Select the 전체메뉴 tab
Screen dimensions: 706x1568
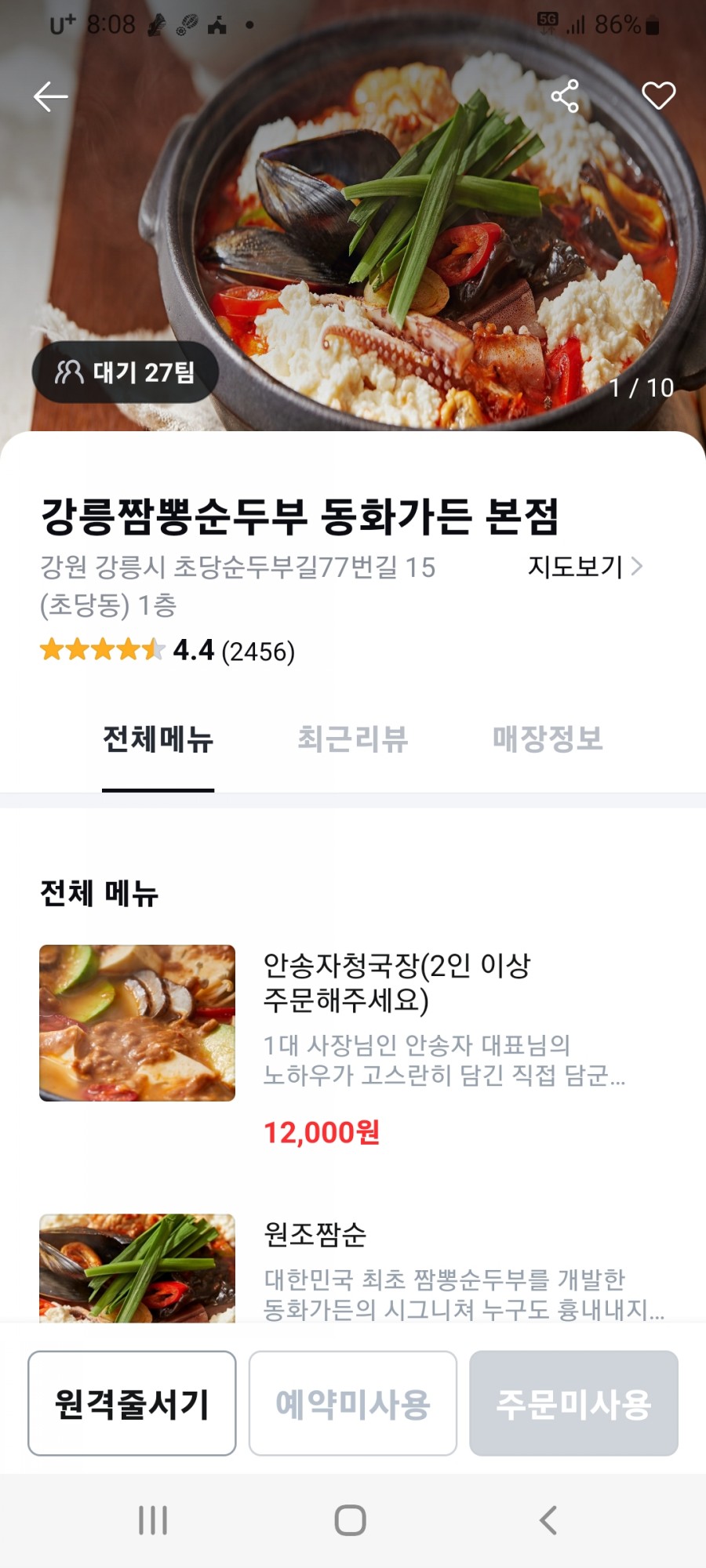pos(158,739)
